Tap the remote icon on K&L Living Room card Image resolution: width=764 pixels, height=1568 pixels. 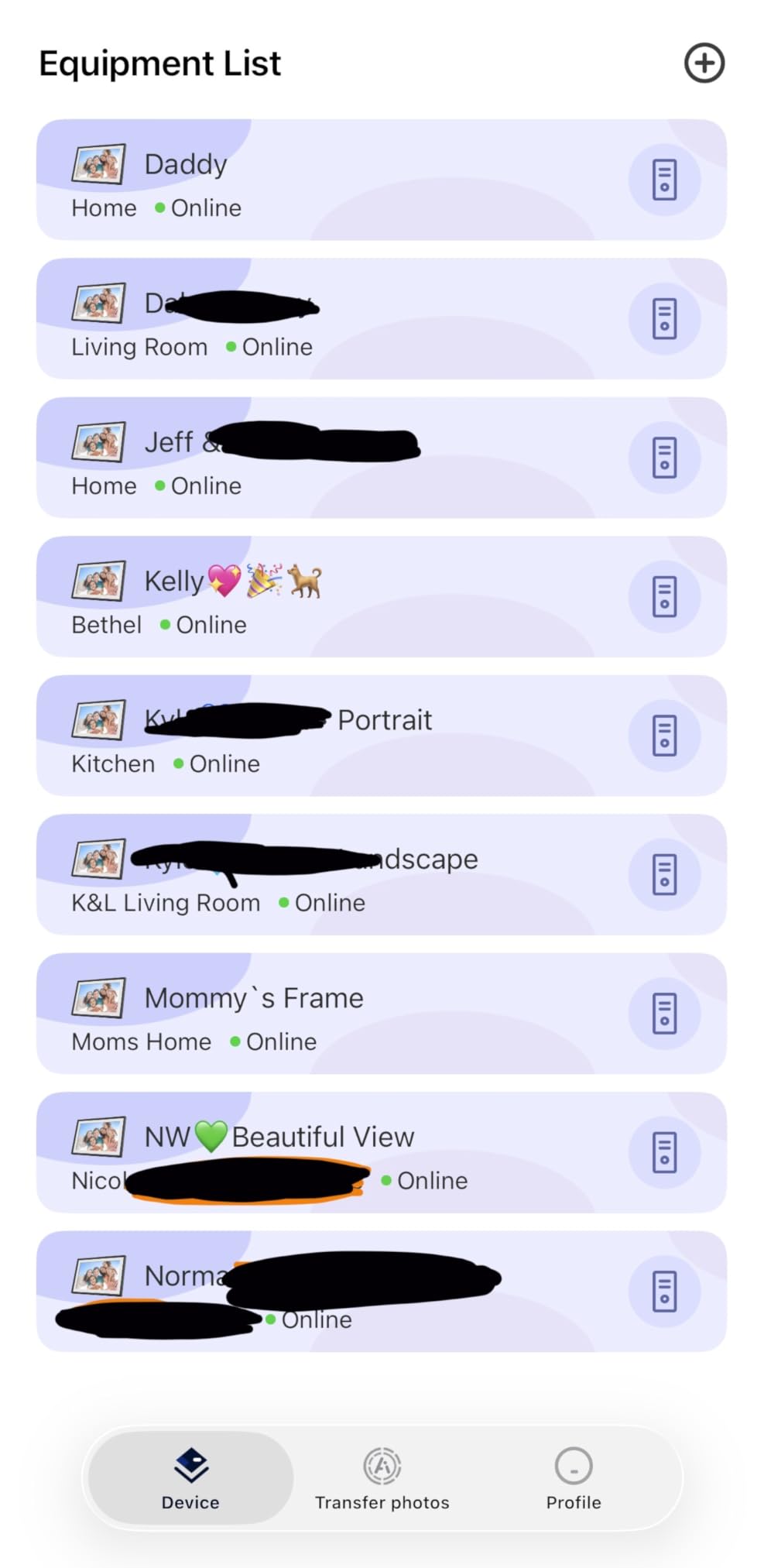point(664,874)
